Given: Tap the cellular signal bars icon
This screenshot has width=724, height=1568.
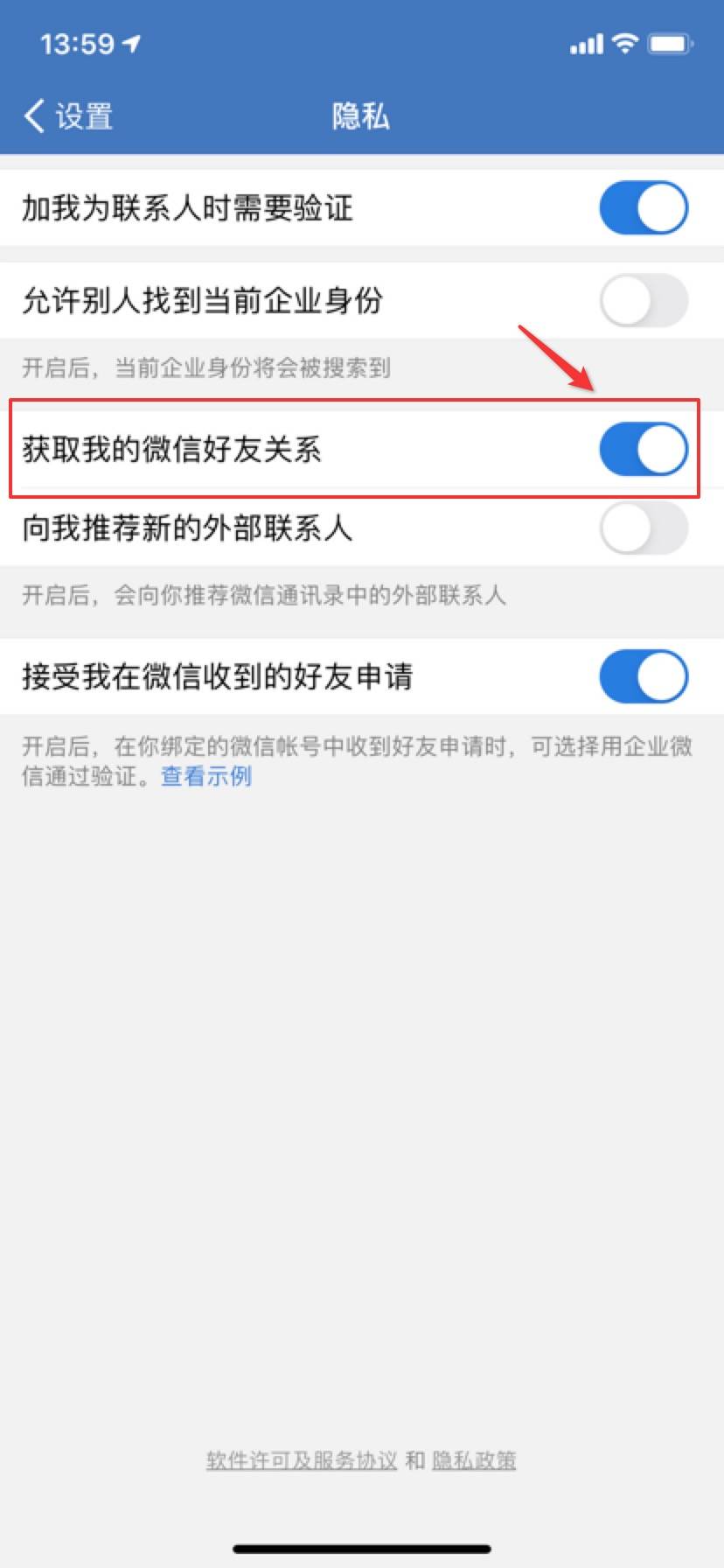Looking at the screenshot, I should coord(584,42).
